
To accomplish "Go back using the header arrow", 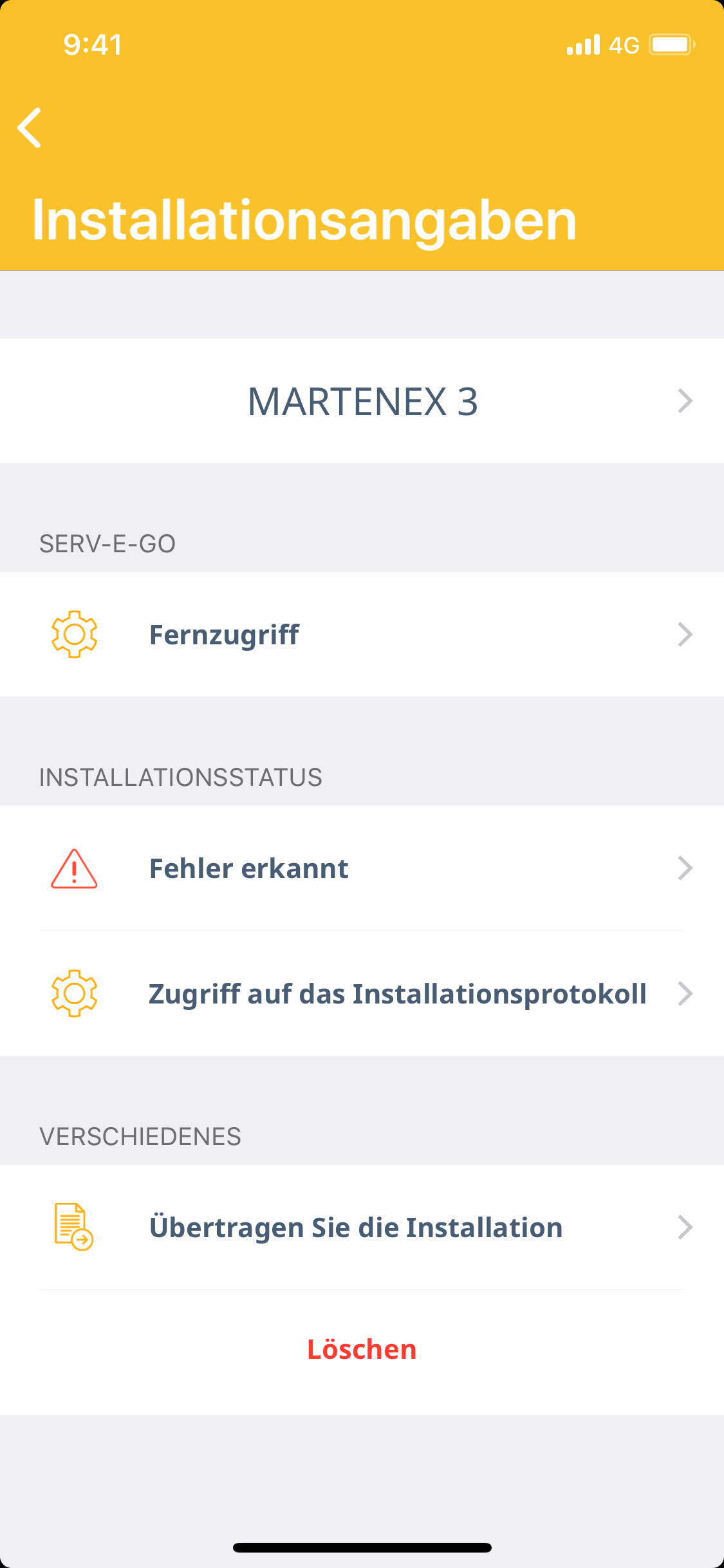I will 30,128.
